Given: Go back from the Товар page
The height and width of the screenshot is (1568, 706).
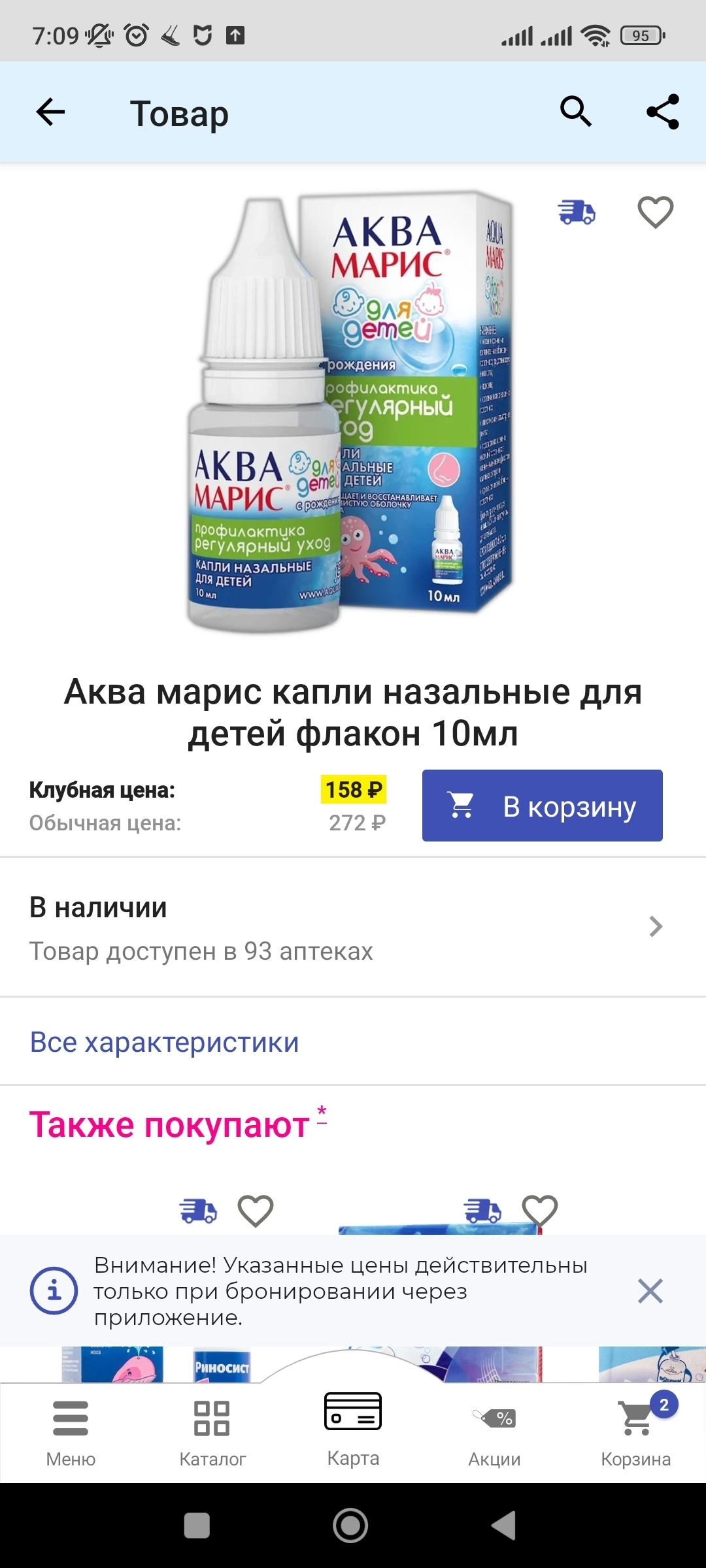Looking at the screenshot, I should [50, 112].
